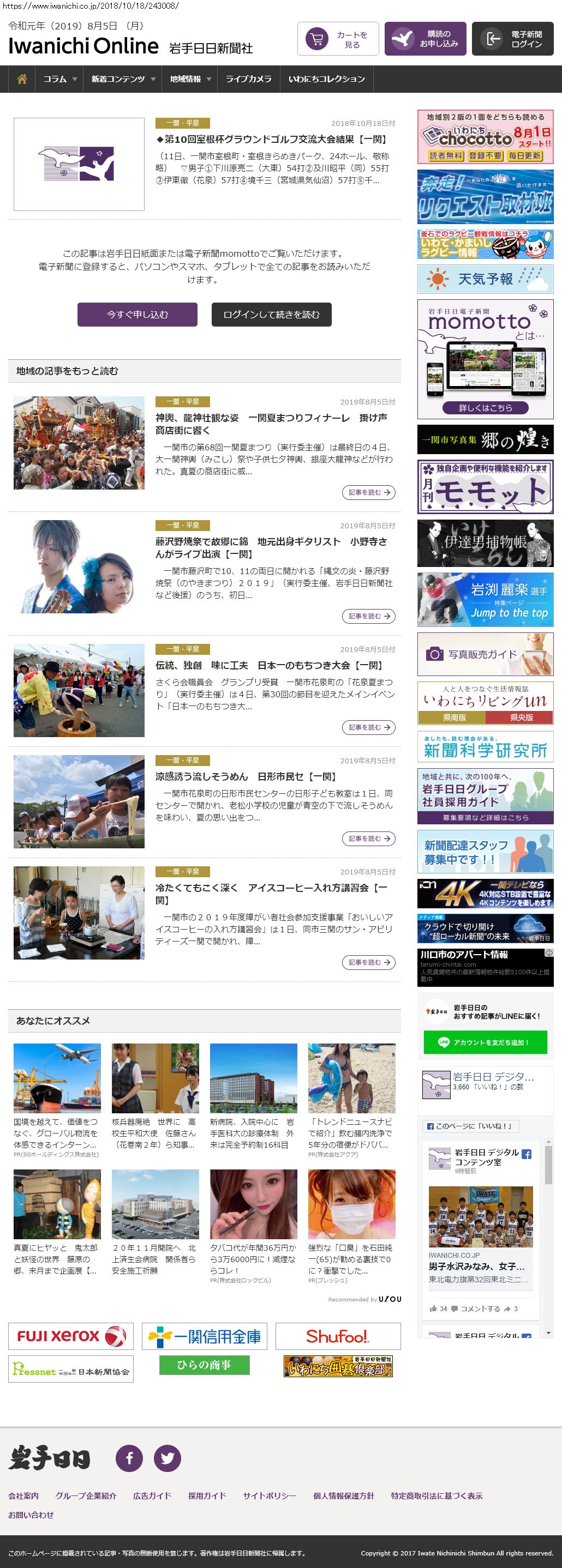
Task: Tap 購読のお申し込み subscription button
Action: coord(425,39)
